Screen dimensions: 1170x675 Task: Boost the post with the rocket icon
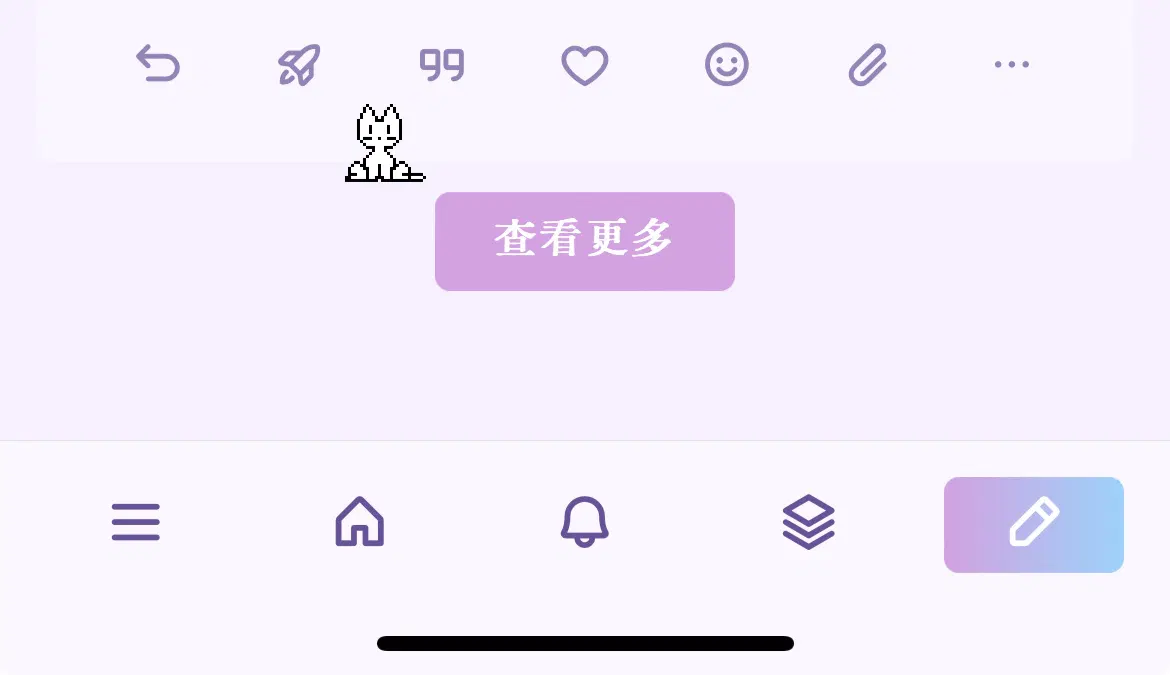click(299, 65)
